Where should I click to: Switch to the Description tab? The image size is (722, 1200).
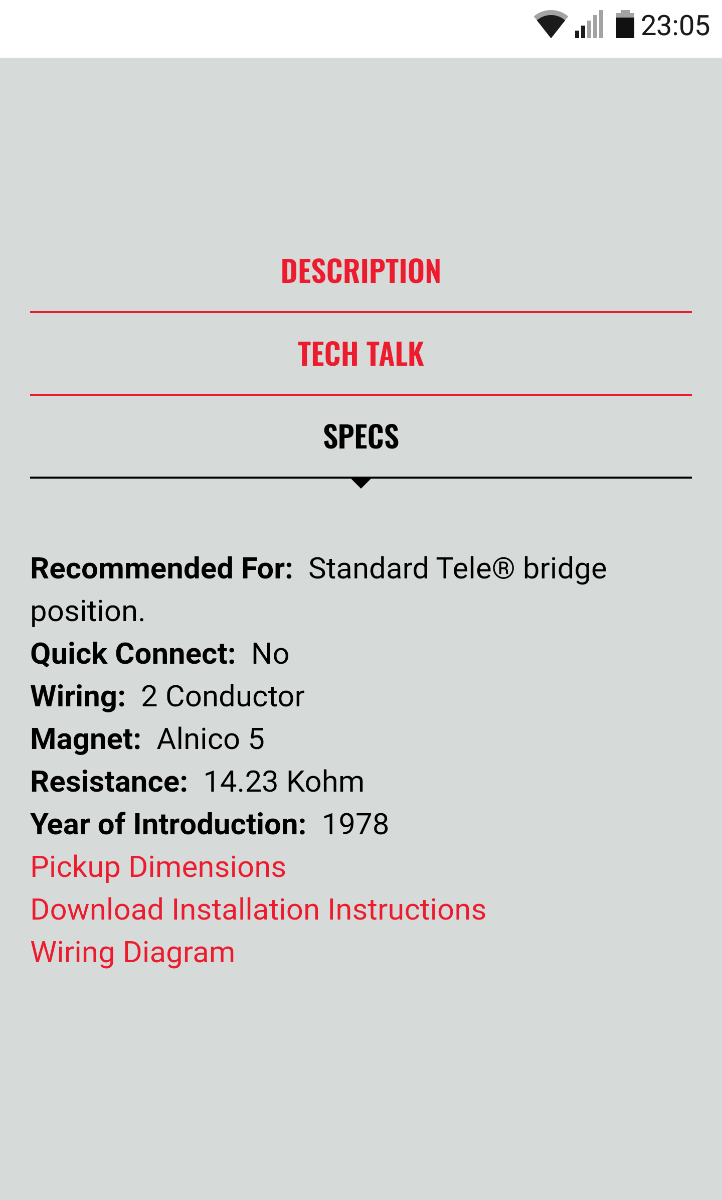pos(360,271)
